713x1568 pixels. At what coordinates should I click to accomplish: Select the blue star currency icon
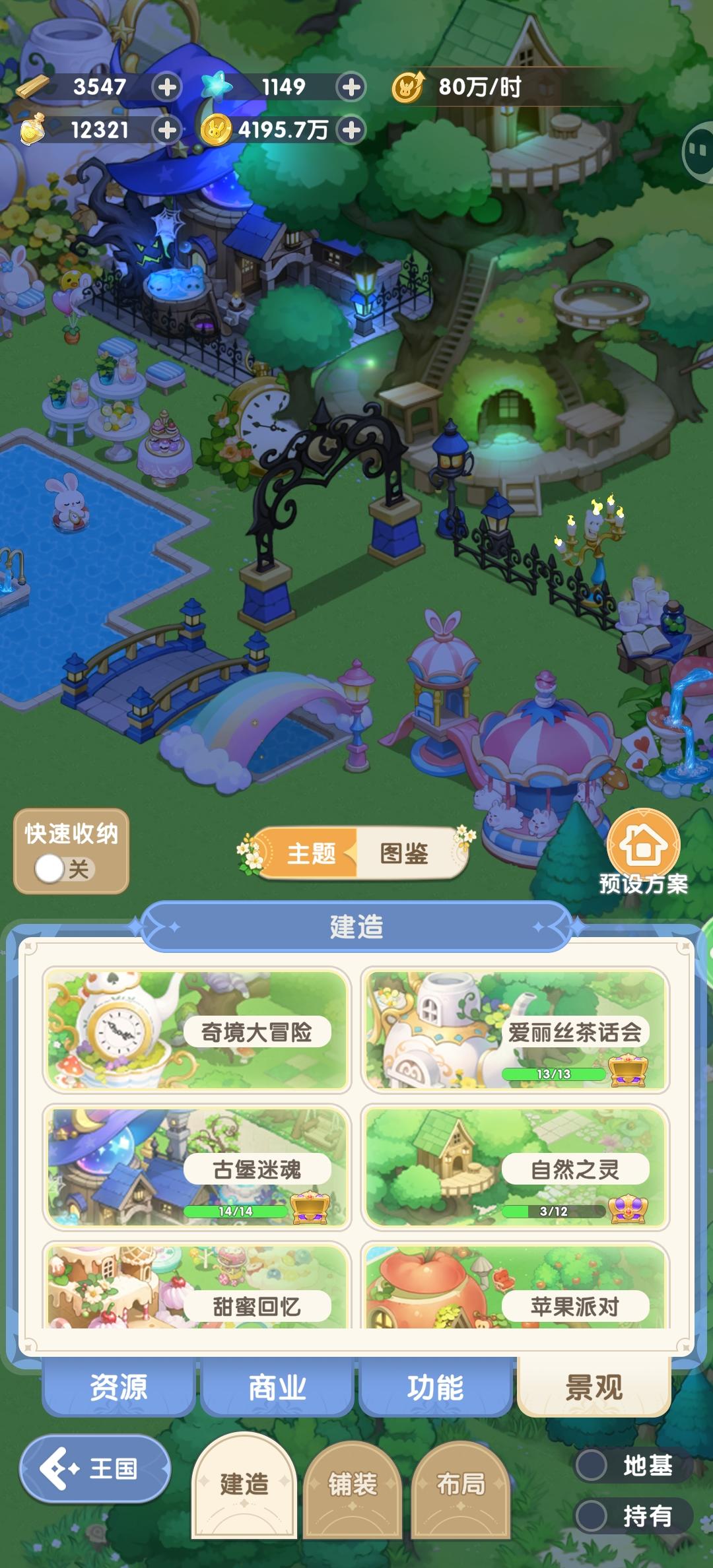[x=218, y=84]
